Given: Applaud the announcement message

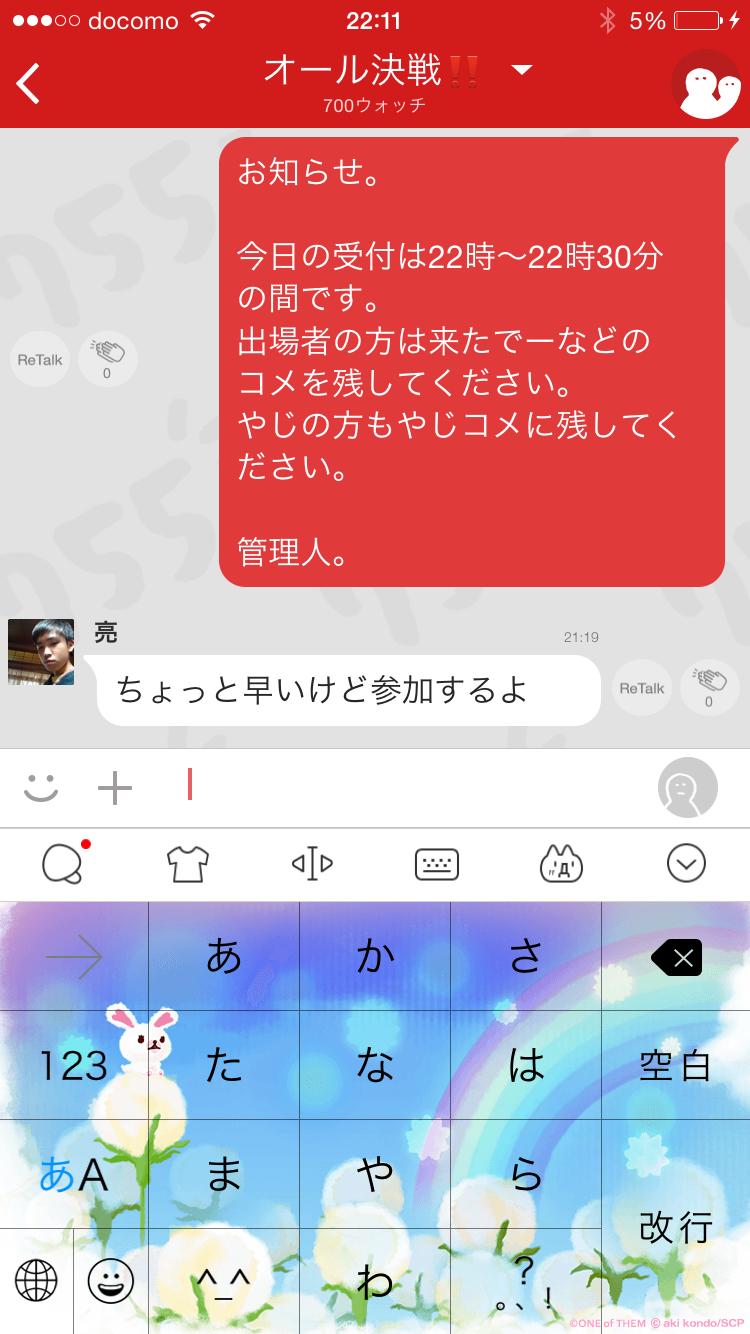Looking at the screenshot, I should (x=107, y=357).
